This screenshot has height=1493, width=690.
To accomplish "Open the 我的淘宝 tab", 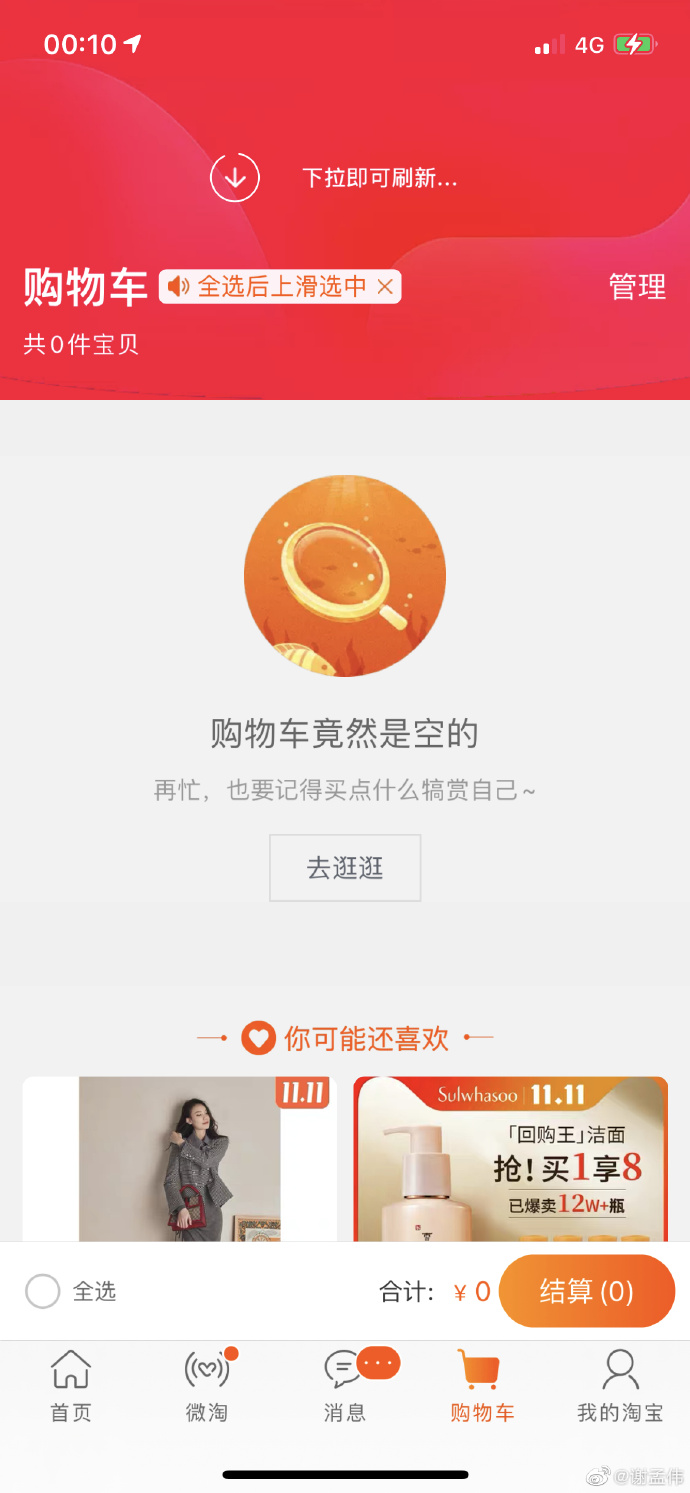I will click(620, 1385).
